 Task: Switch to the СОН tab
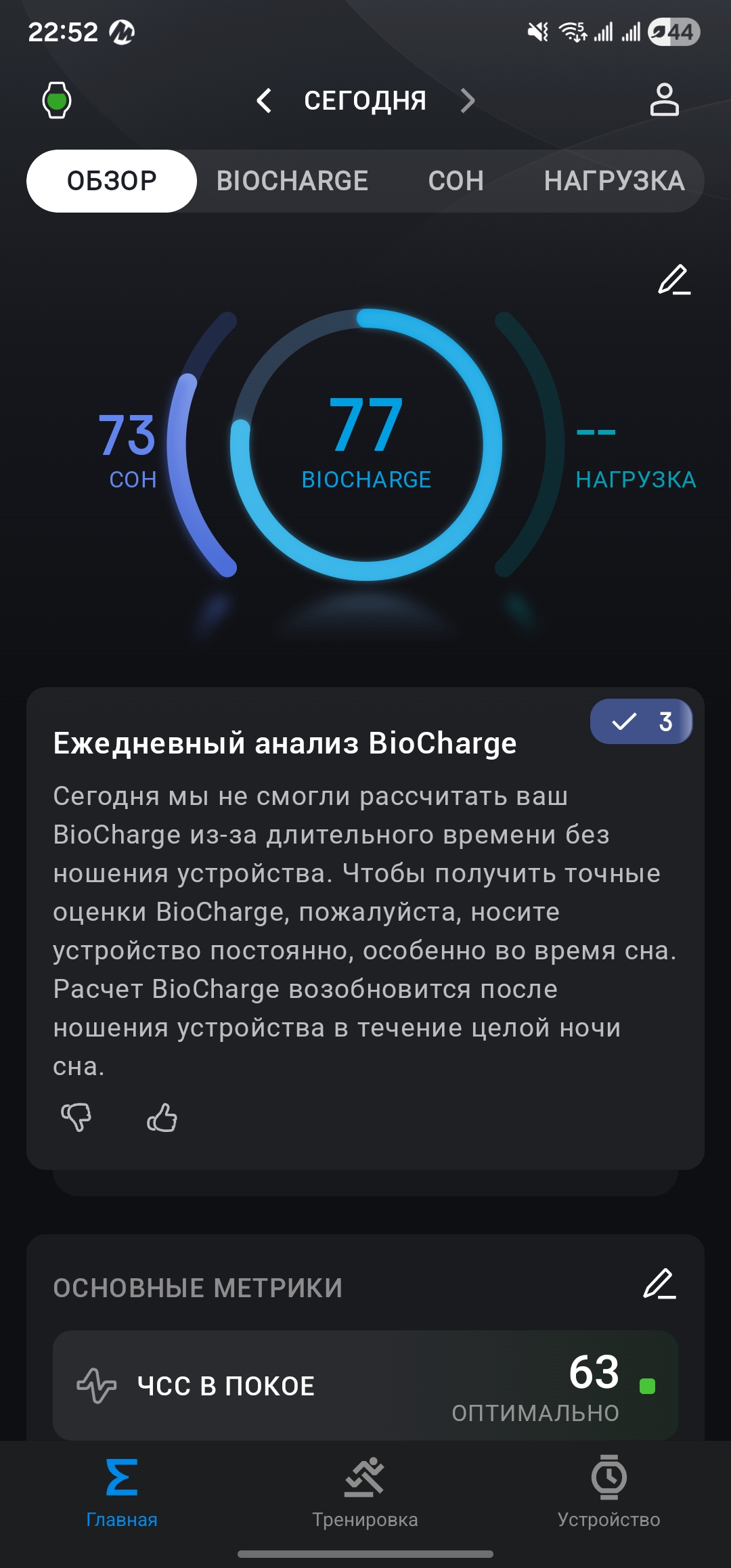[456, 181]
